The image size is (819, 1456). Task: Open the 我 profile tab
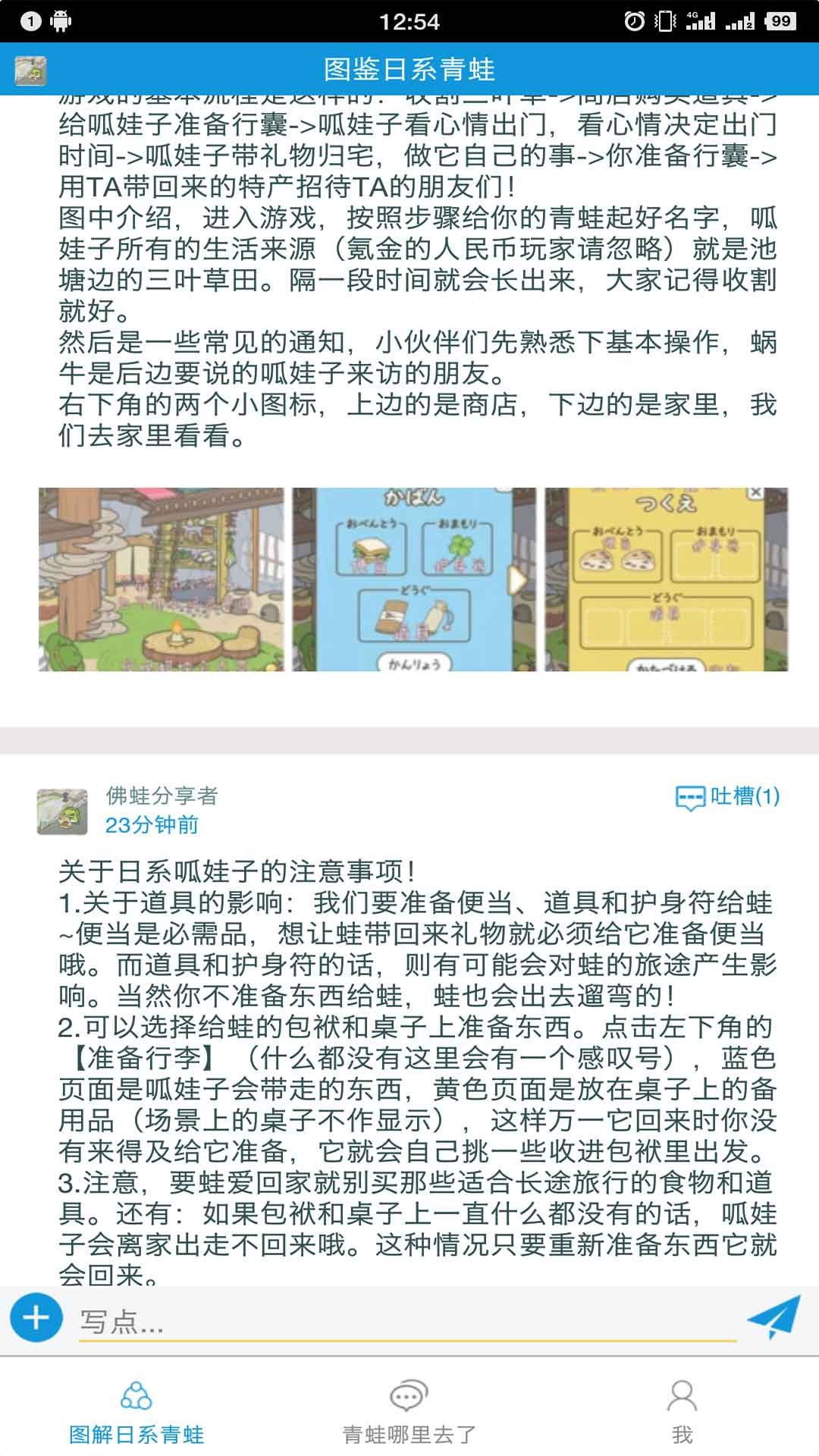pos(682,1412)
